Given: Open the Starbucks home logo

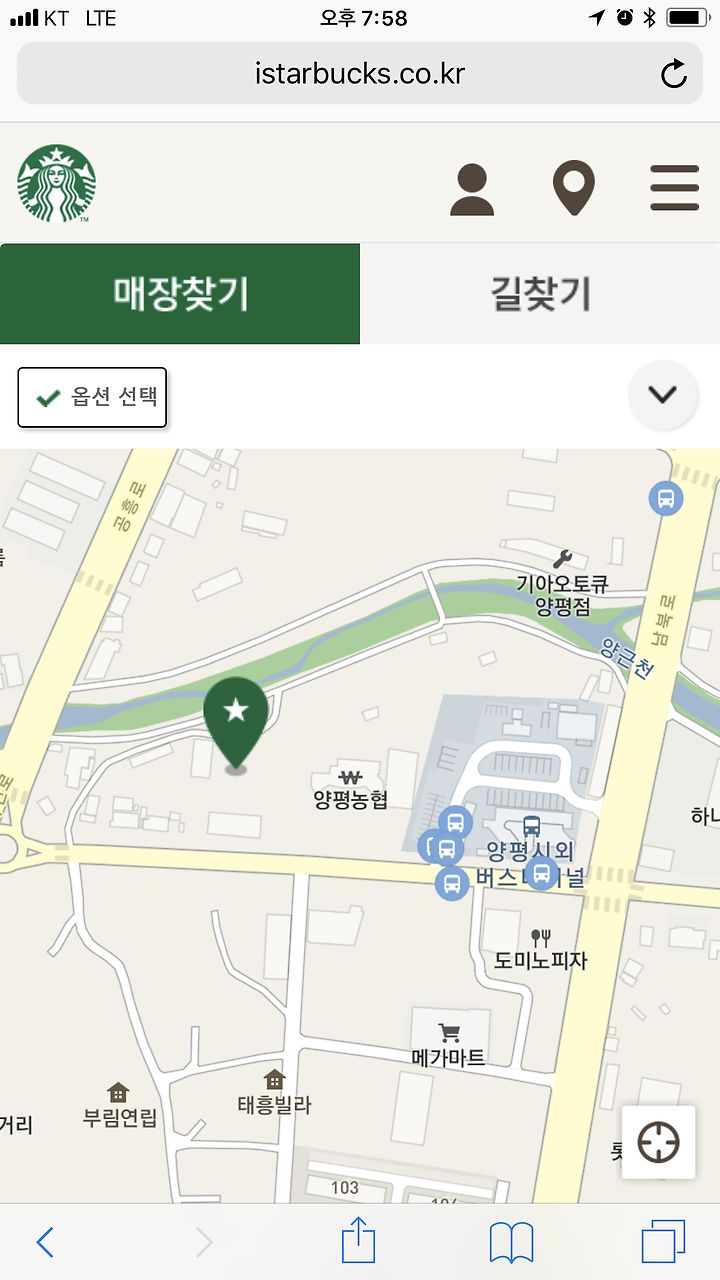Looking at the screenshot, I should click(56, 184).
